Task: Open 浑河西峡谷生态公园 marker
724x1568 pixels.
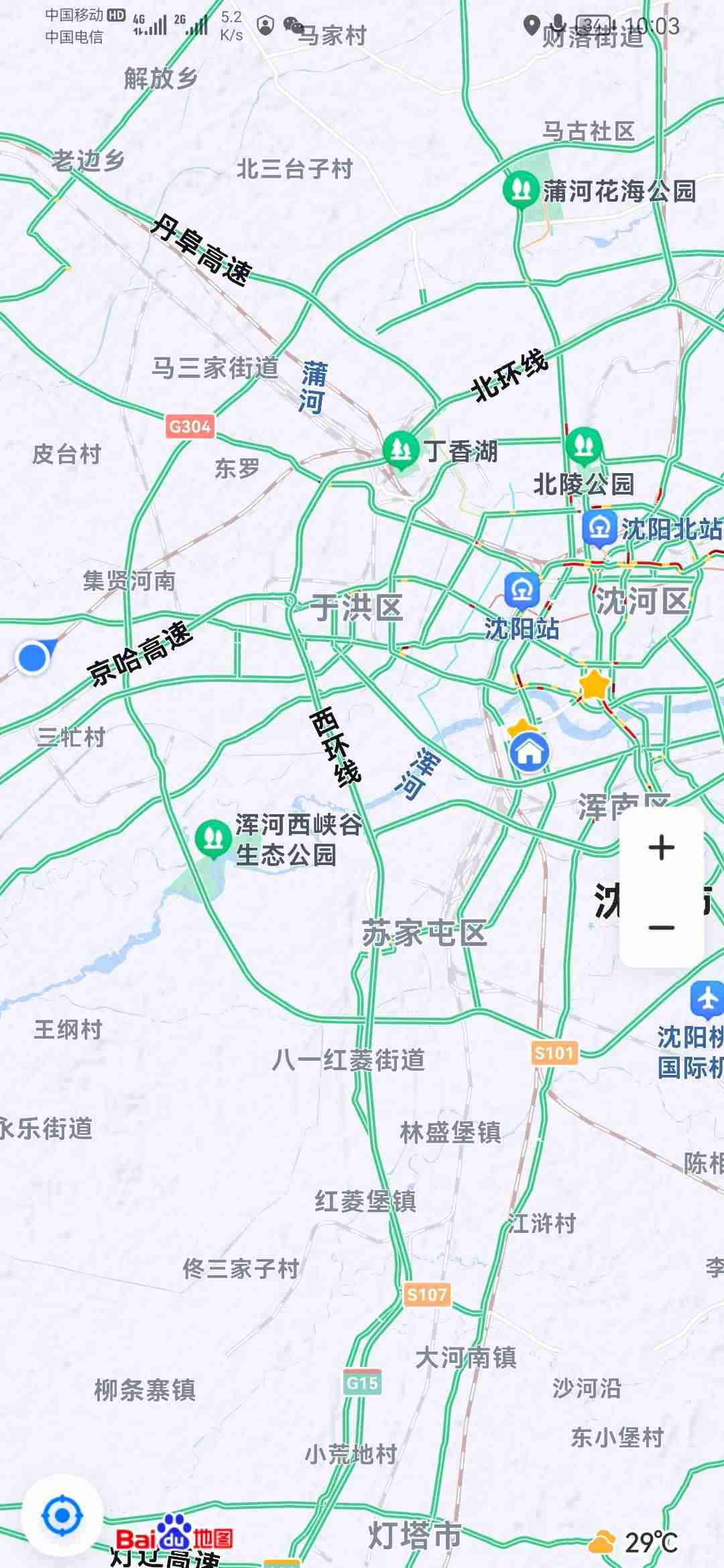Action: [213, 838]
